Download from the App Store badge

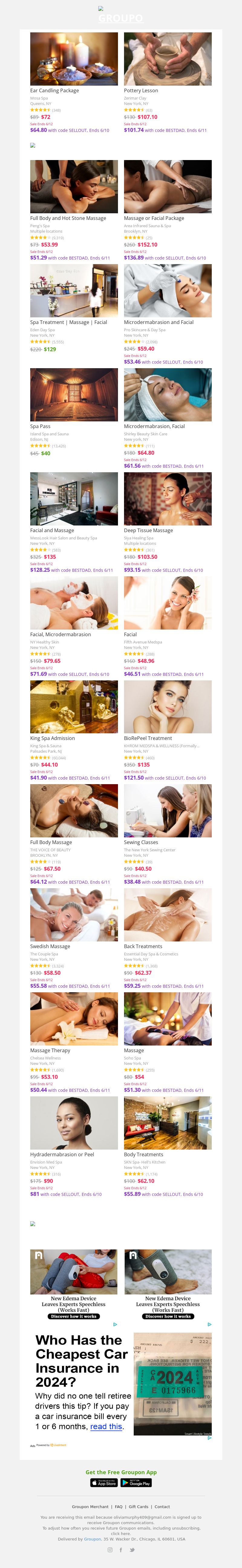[103, 1483]
